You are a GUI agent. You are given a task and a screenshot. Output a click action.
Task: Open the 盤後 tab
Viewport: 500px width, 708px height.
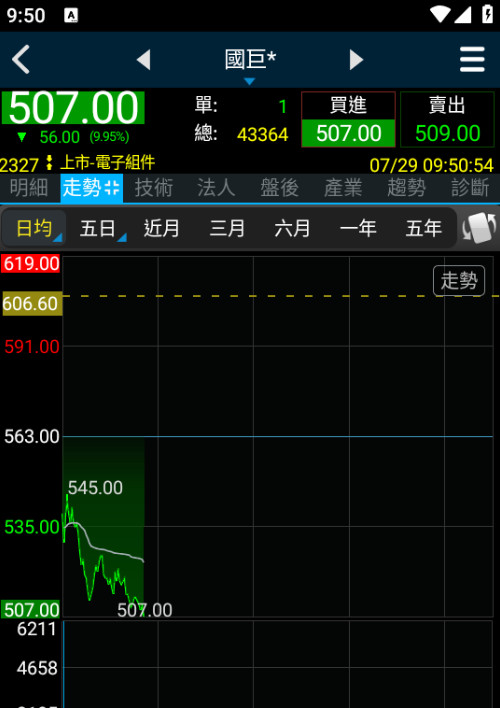pyautogui.click(x=279, y=187)
